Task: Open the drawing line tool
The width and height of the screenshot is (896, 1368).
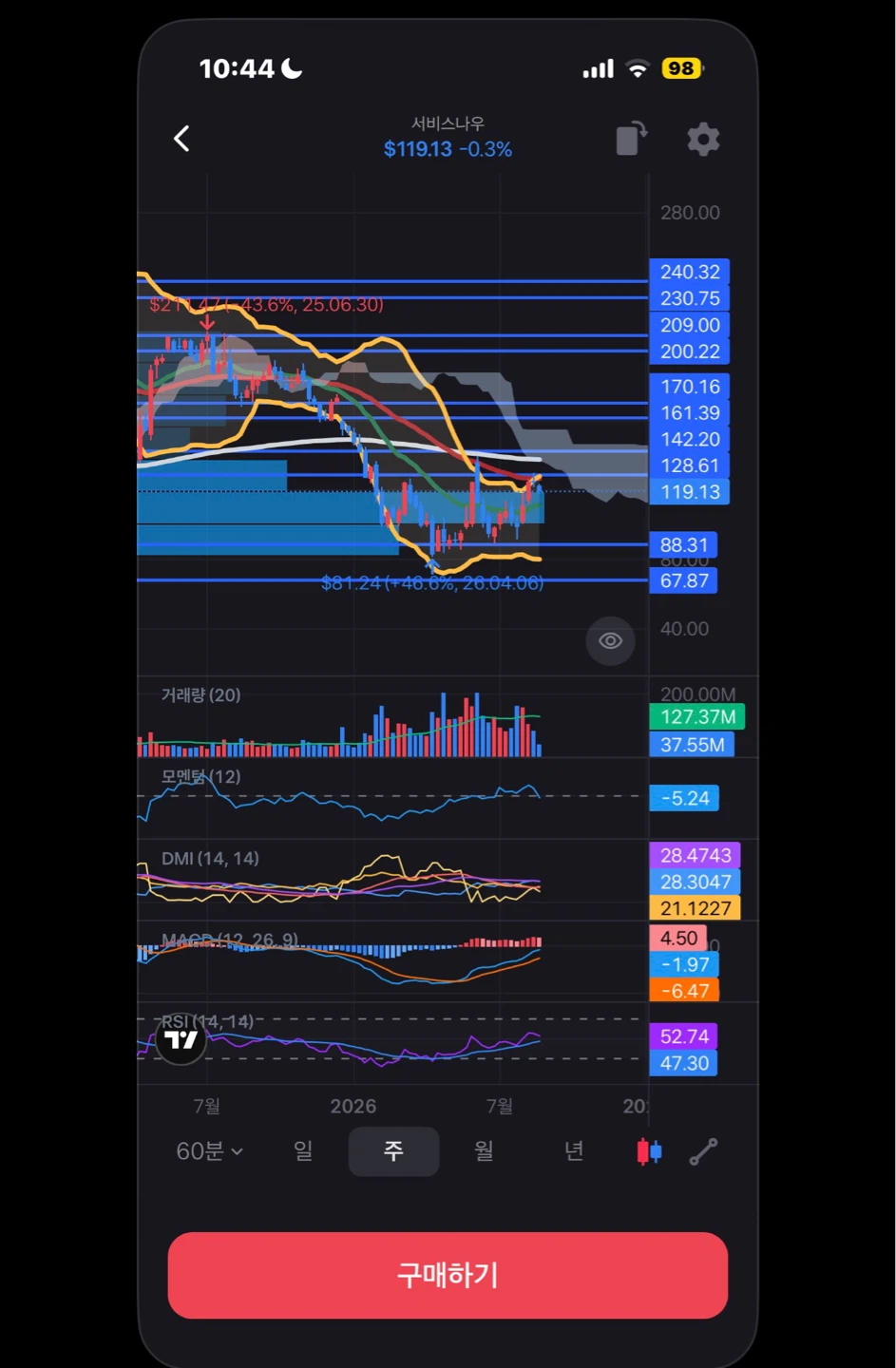Action: click(703, 1151)
